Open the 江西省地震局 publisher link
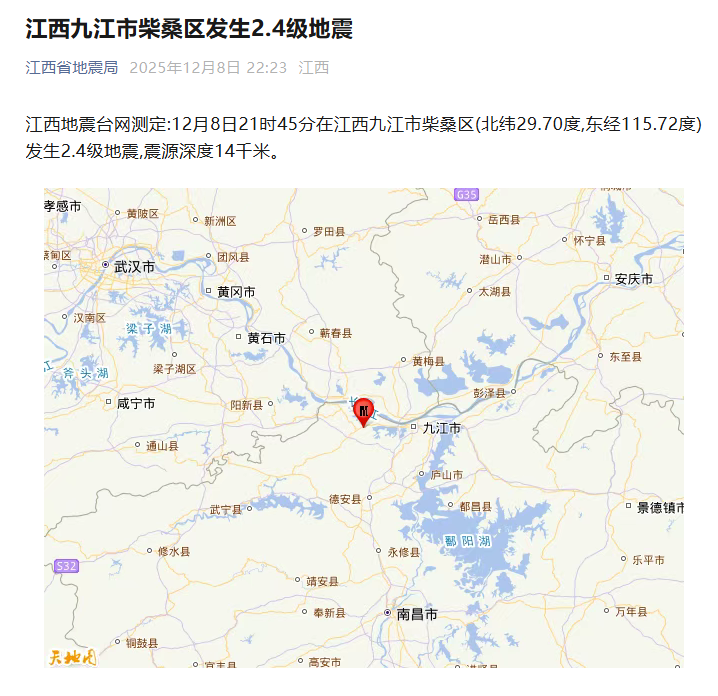The height and width of the screenshot is (696, 718). pos(72,68)
